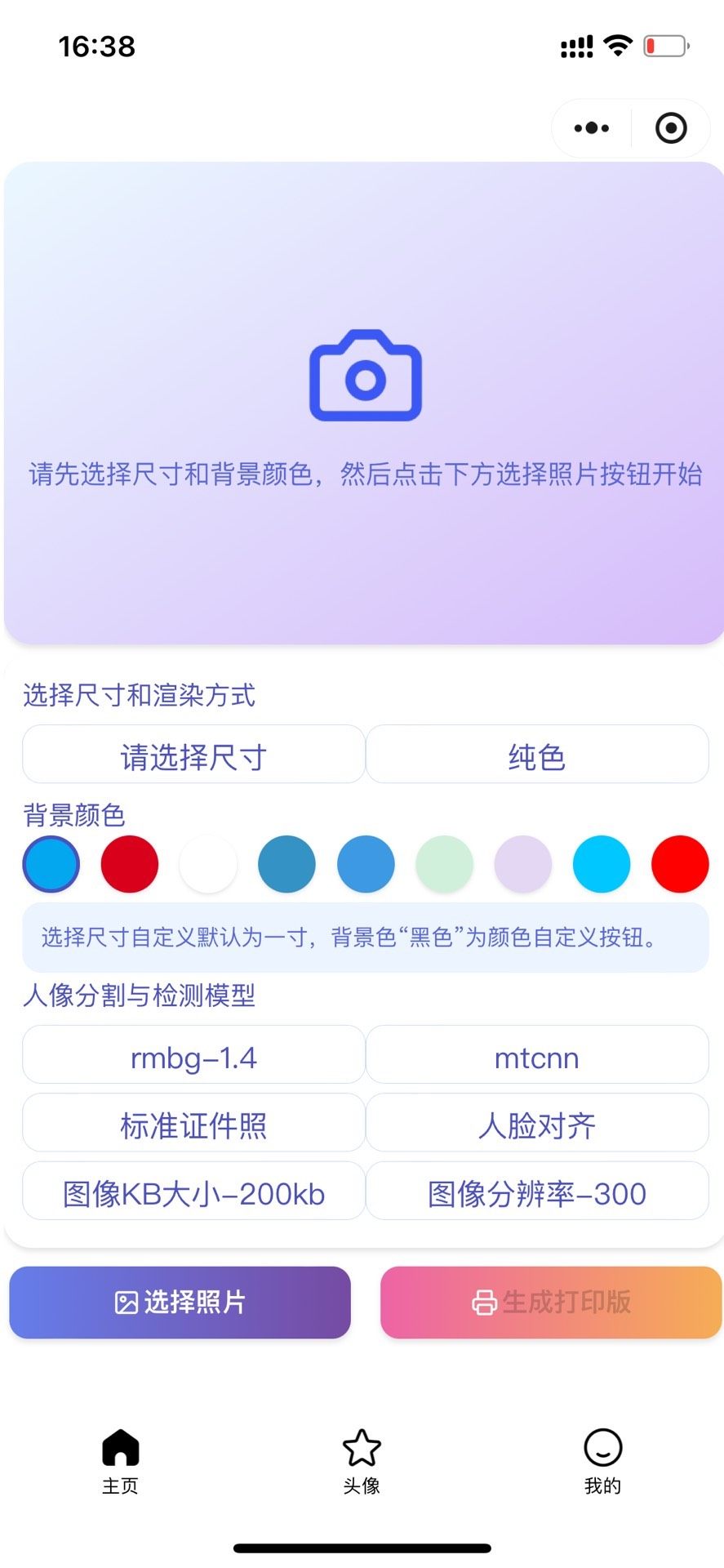
Task: Go to the 头像 tab
Action: coord(362,1461)
